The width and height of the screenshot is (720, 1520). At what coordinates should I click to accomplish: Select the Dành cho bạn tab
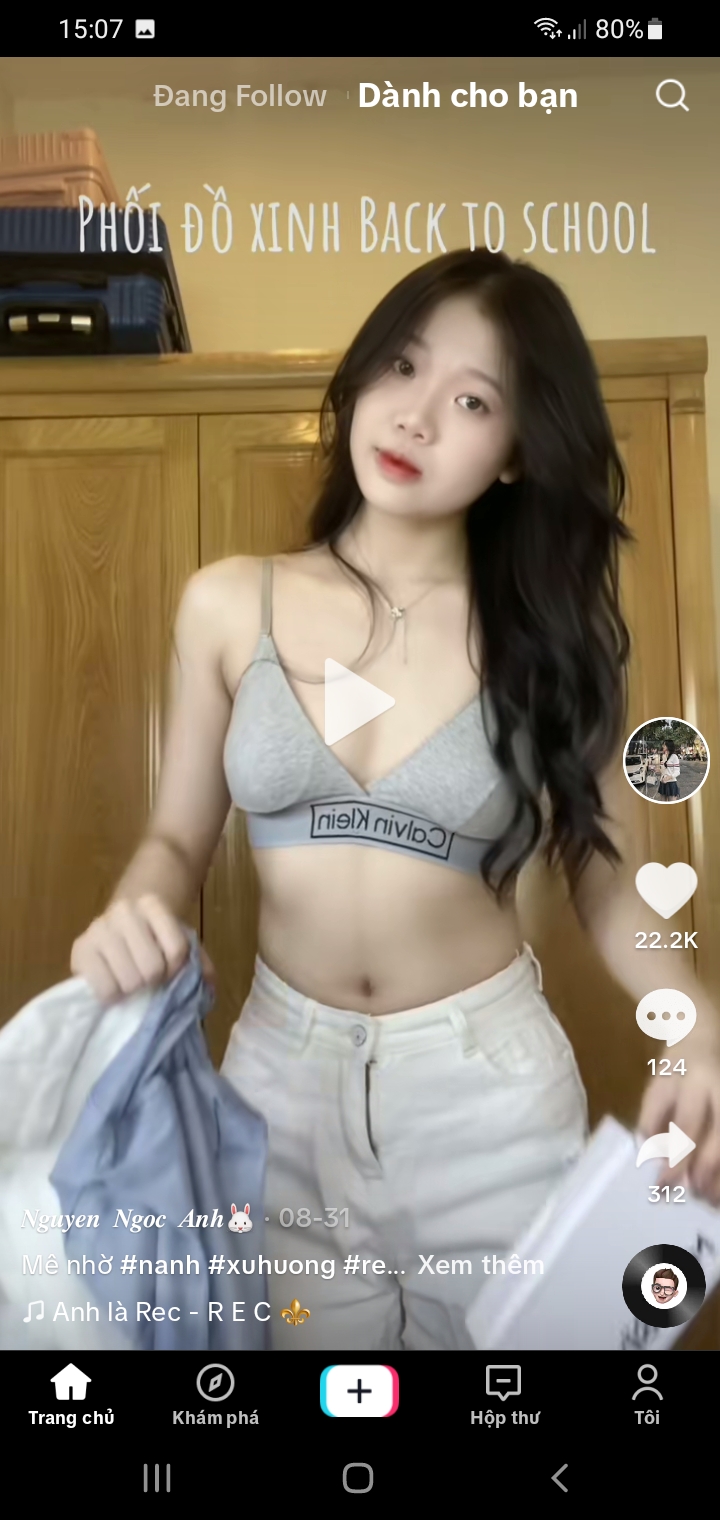468,96
